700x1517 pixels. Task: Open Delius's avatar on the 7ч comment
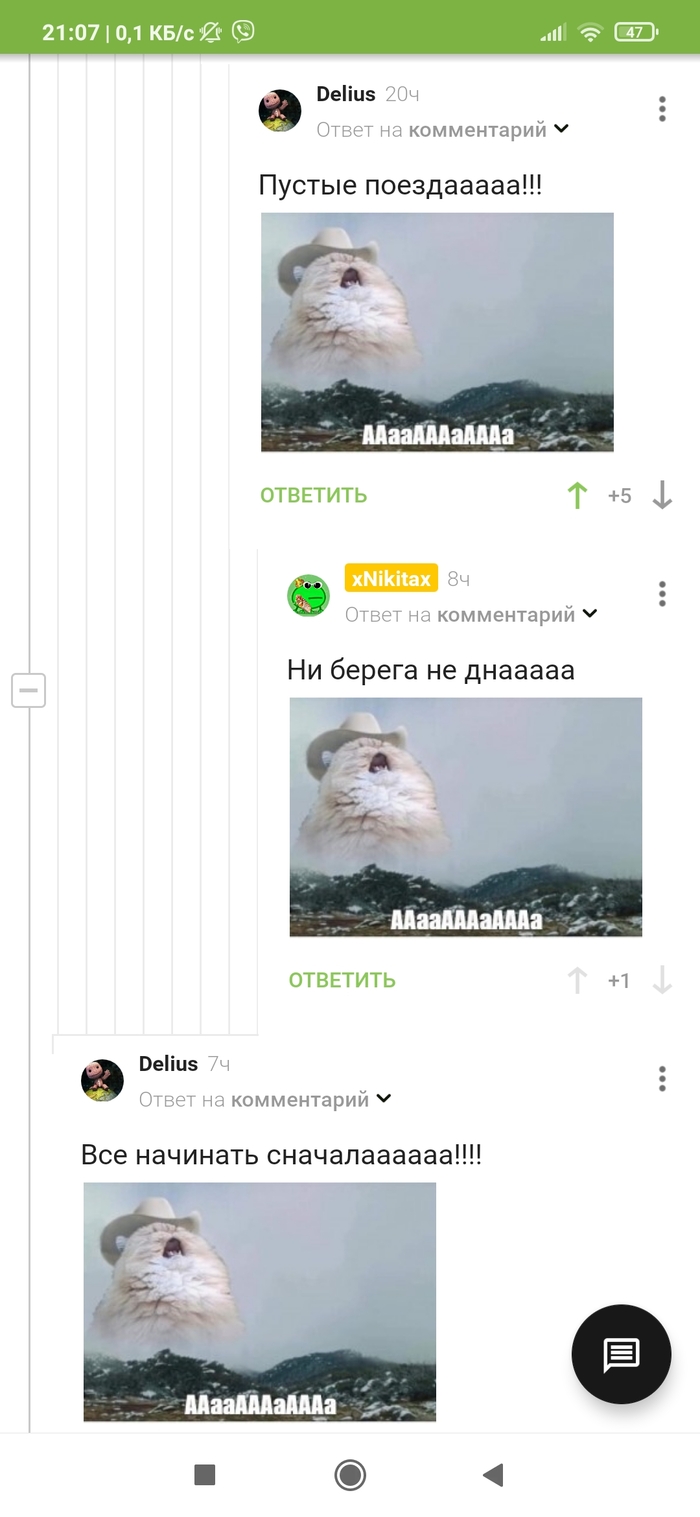coord(102,1081)
